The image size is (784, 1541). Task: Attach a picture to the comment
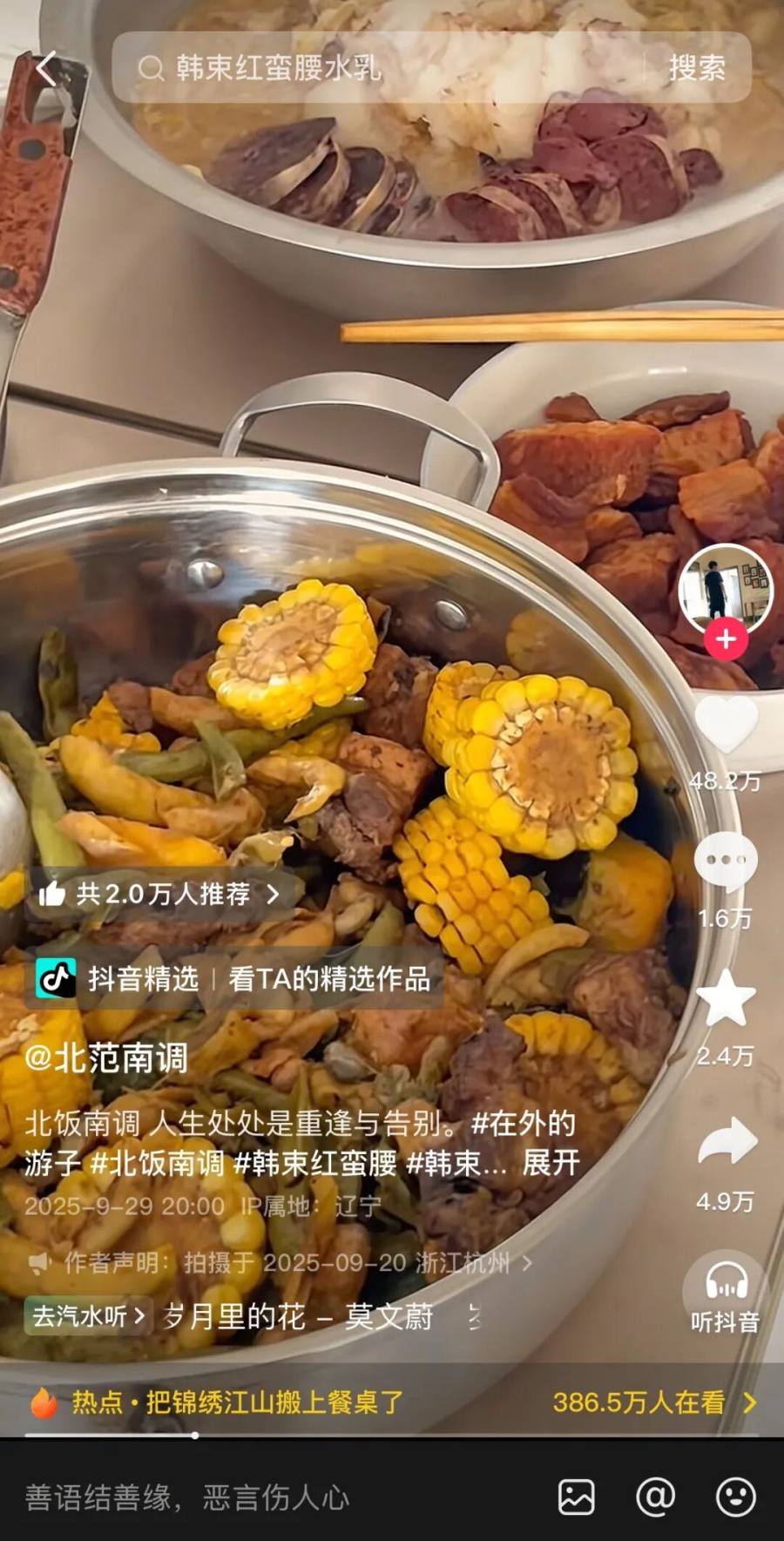[577, 1497]
